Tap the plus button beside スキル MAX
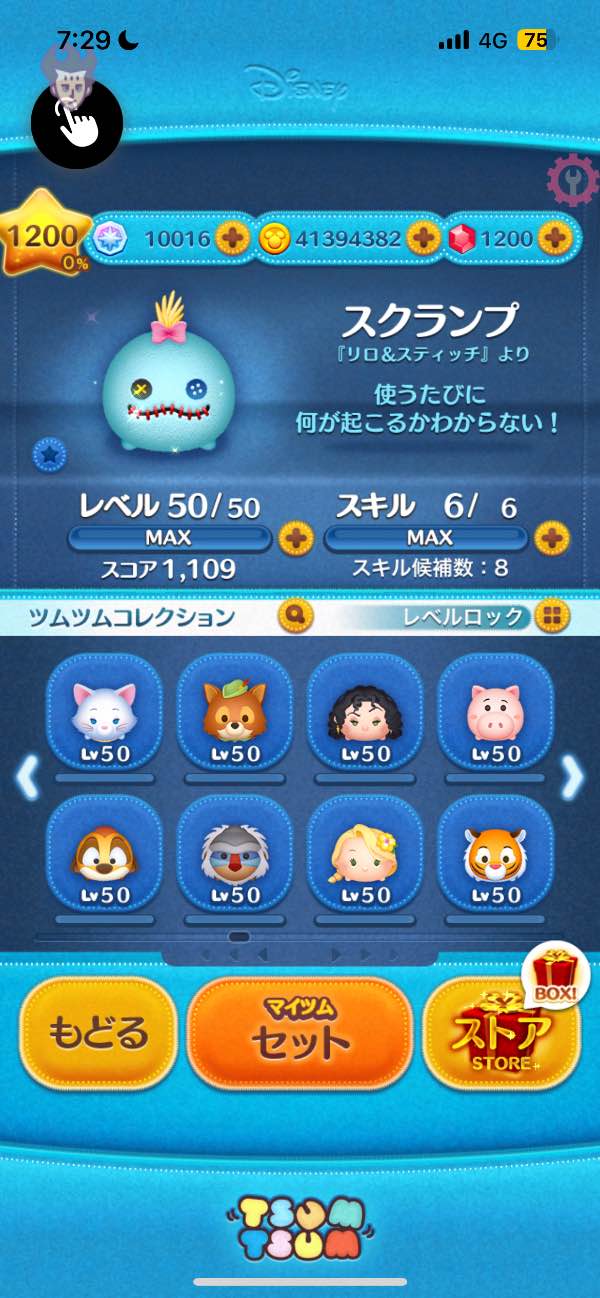Image resolution: width=600 pixels, height=1298 pixels. click(550, 538)
